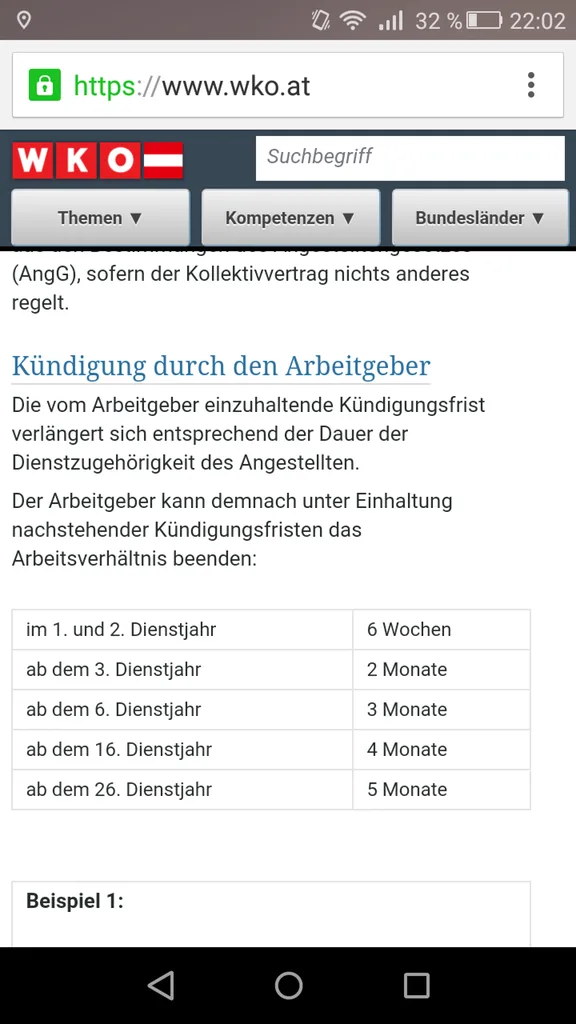Open the browser overflow menu
576x1024 pixels.
(x=531, y=85)
